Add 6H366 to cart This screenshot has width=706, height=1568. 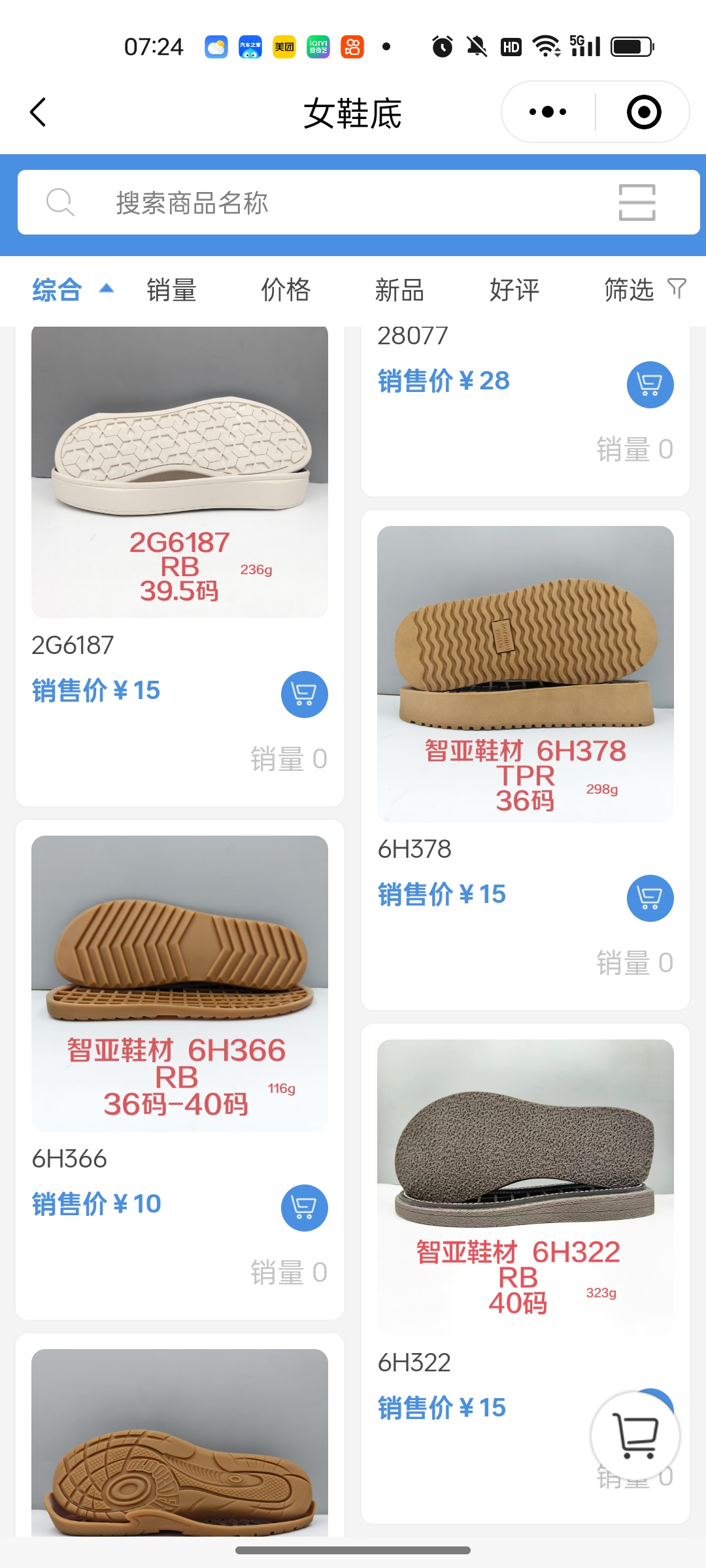tap(304, 1207)
